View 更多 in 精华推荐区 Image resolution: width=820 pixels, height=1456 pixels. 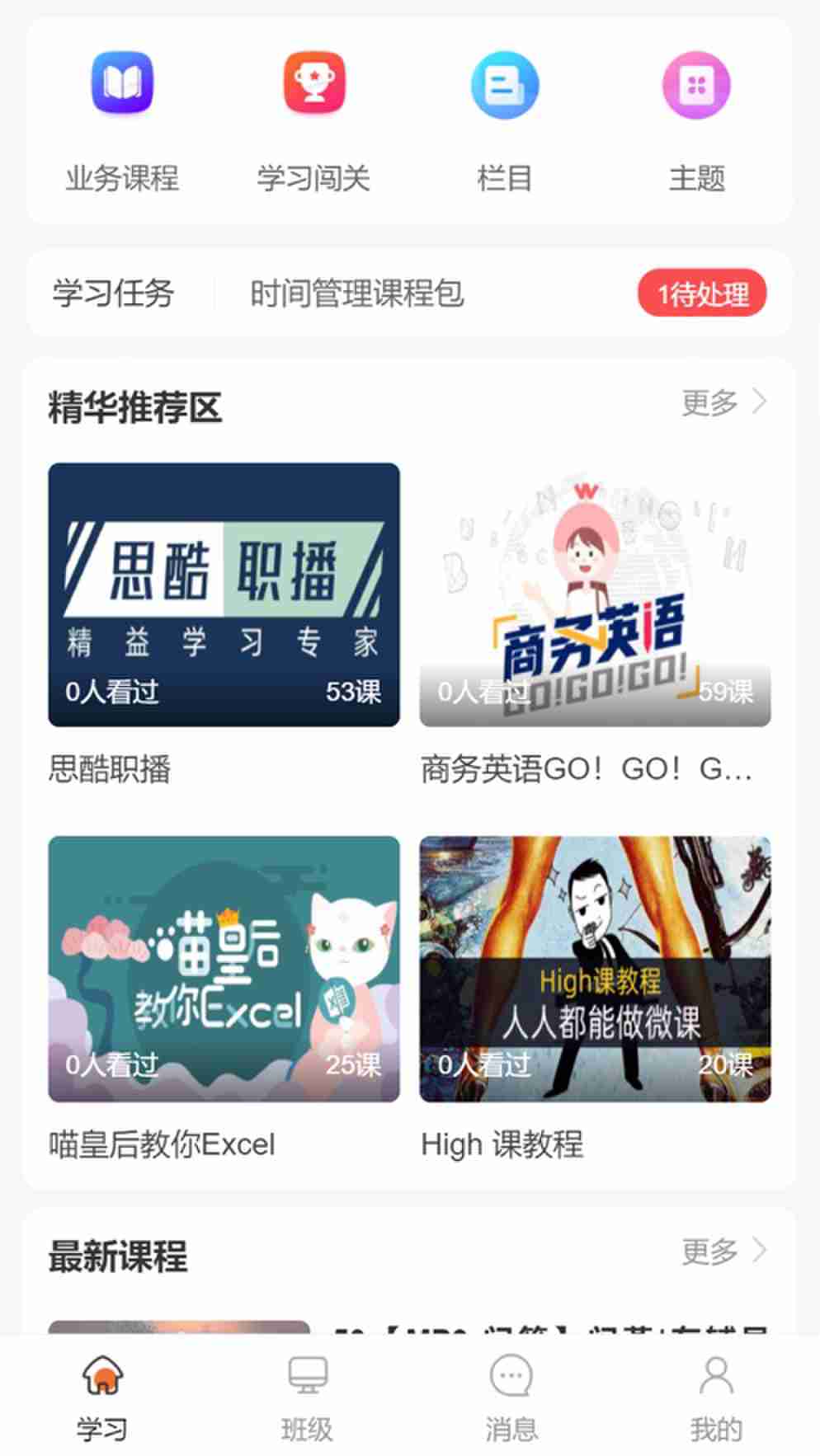click(x=723, y=403)
